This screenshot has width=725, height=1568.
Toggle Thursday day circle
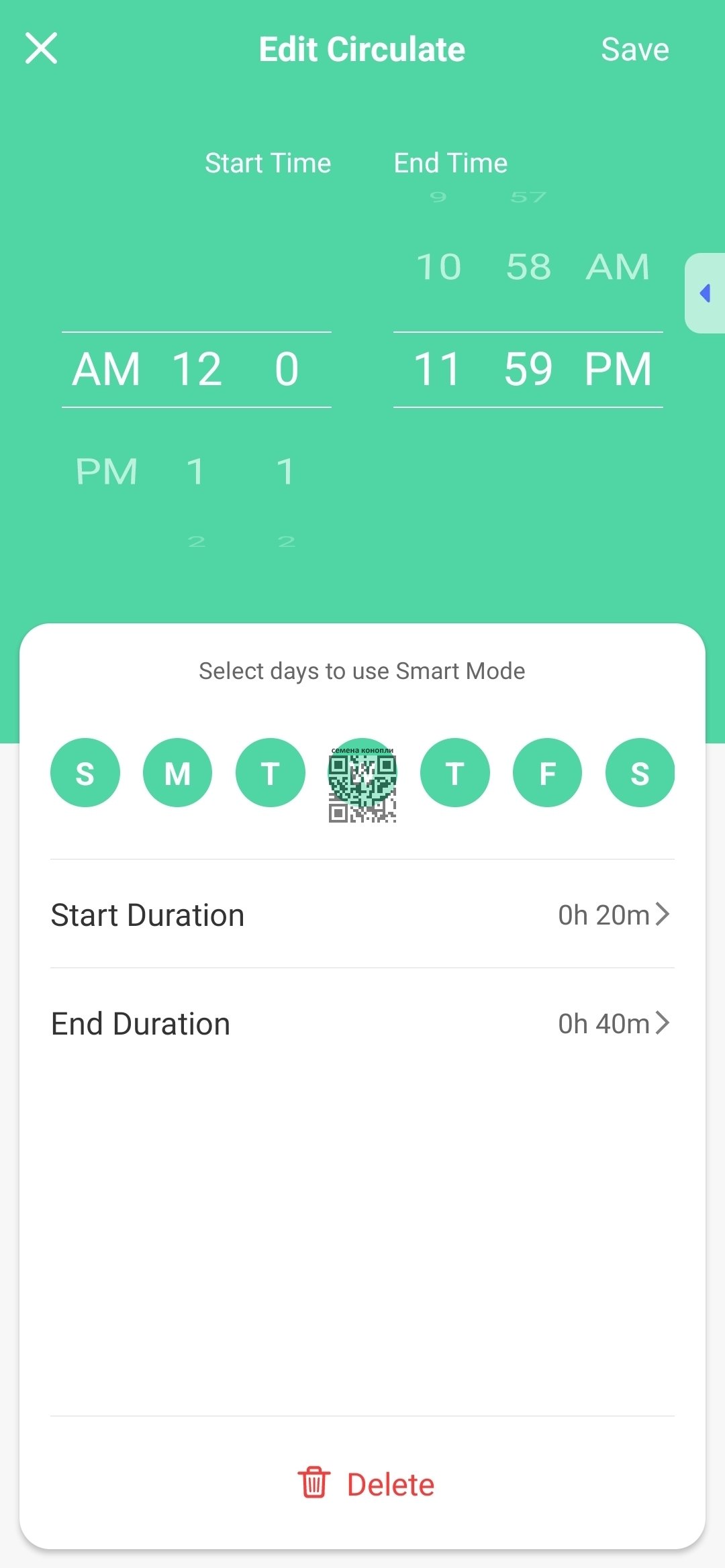[x=455, y=772]
